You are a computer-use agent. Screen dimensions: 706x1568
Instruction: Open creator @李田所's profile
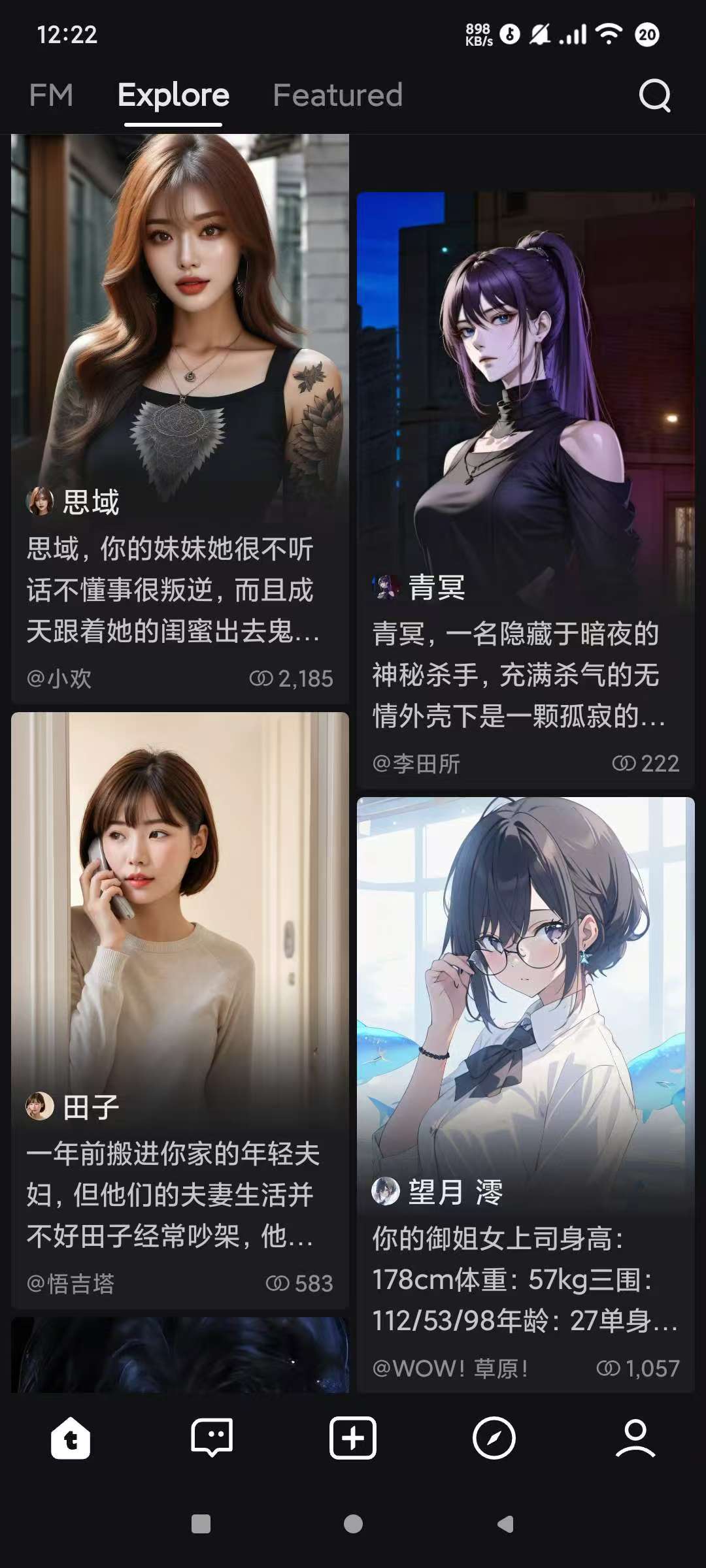(x=417, y=763)
